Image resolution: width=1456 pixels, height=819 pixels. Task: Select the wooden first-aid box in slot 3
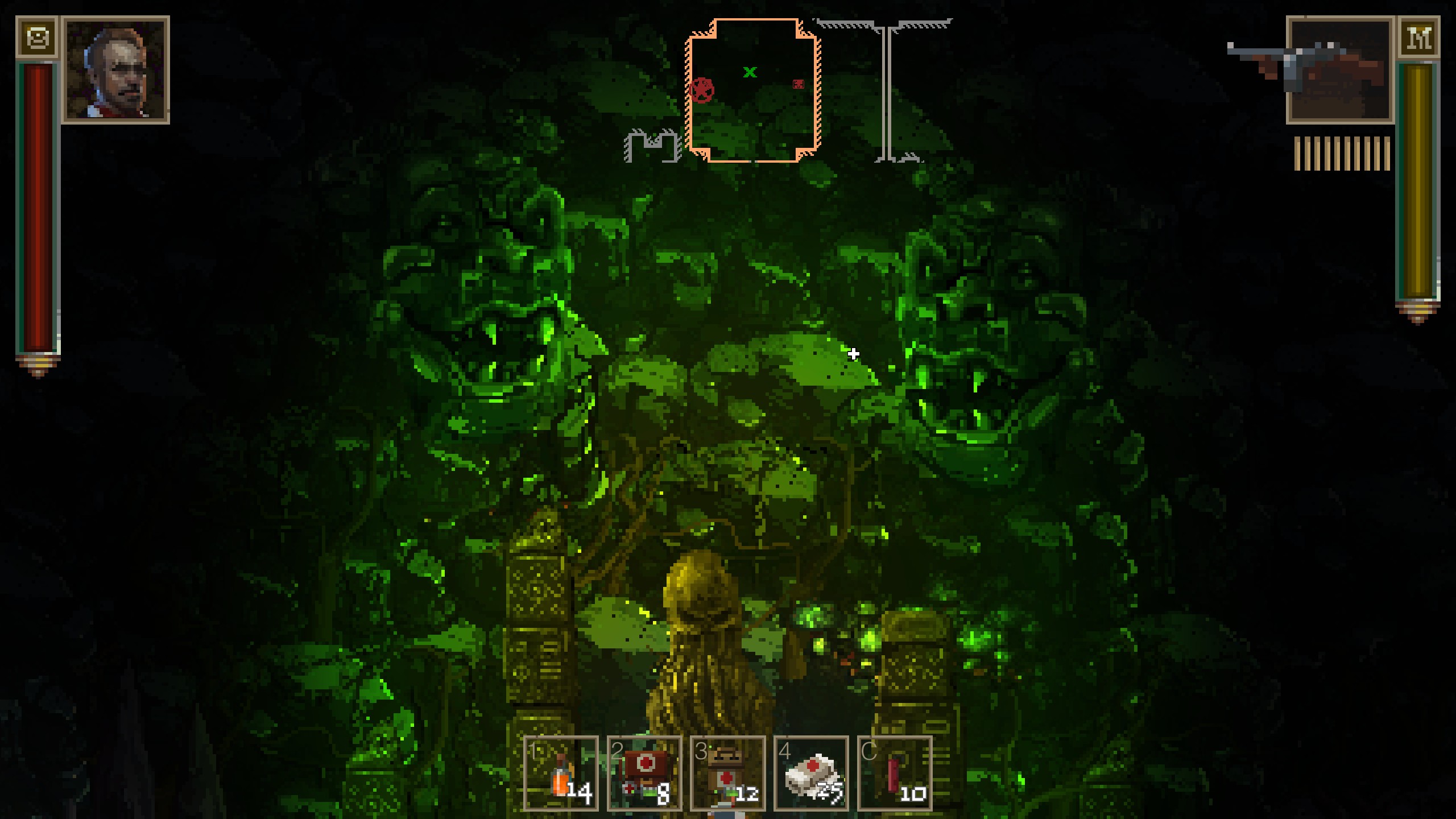pyautogui.click(x=728, y=773)
